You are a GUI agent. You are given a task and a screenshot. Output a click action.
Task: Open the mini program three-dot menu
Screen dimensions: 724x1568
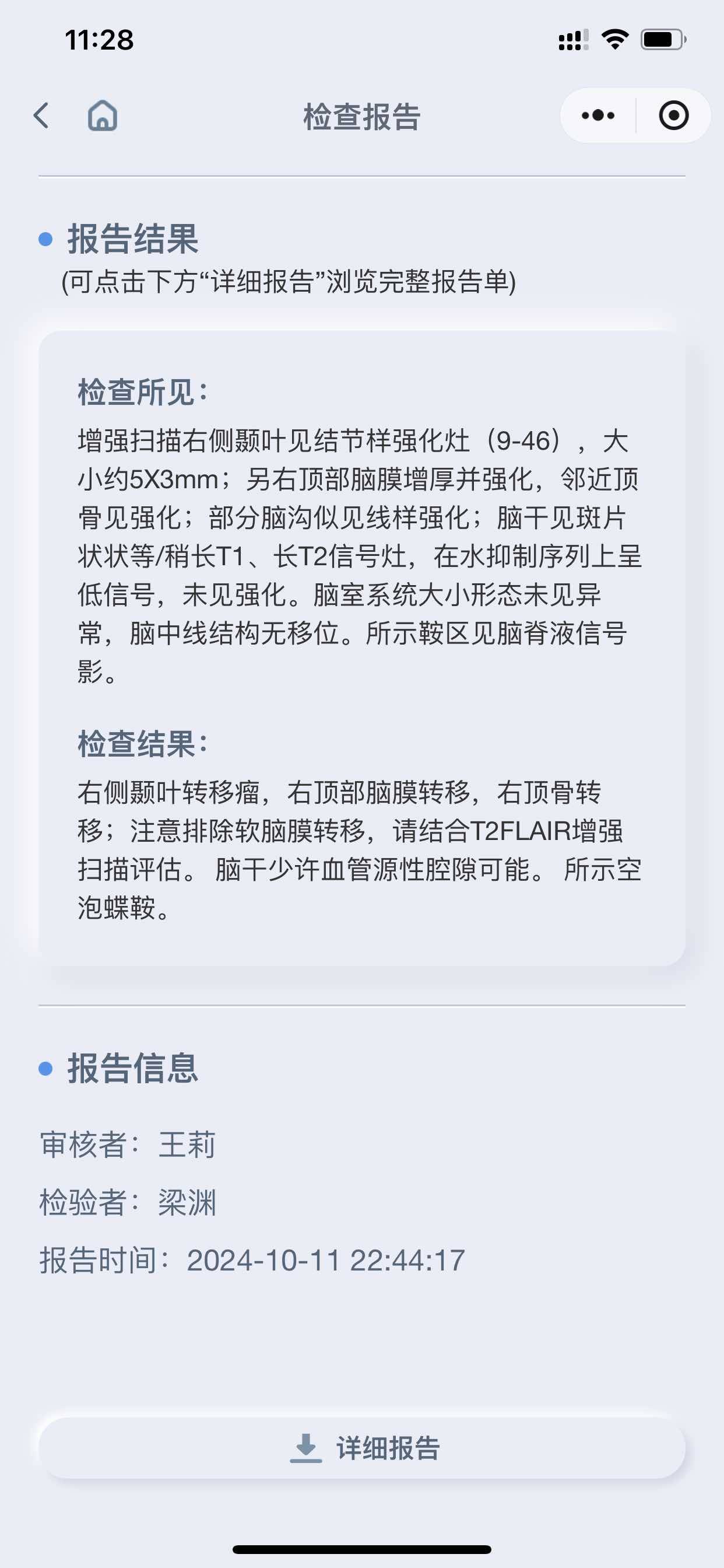point(598,116)
